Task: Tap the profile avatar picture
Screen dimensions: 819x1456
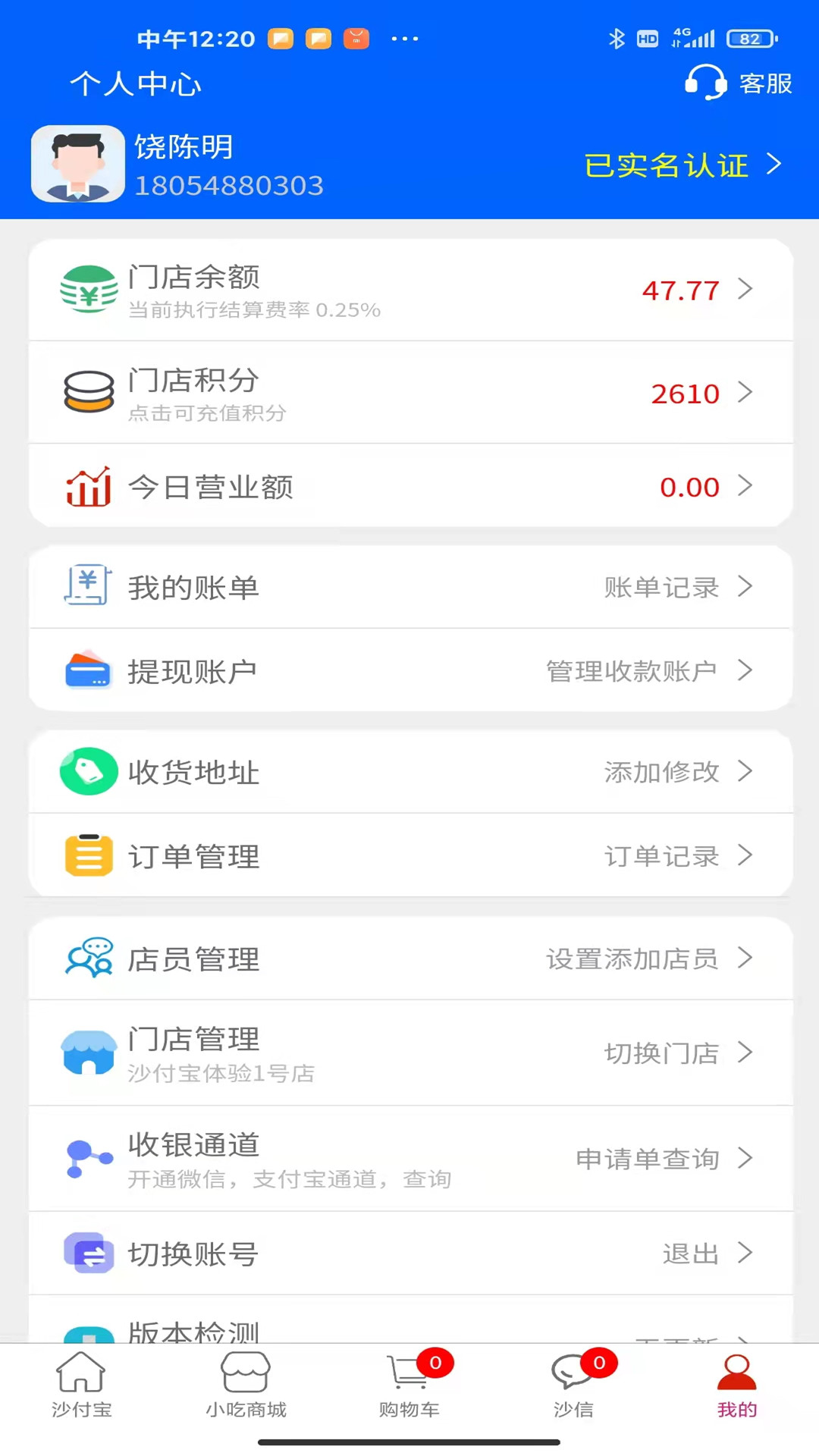Action: click(x=77, y=164)
